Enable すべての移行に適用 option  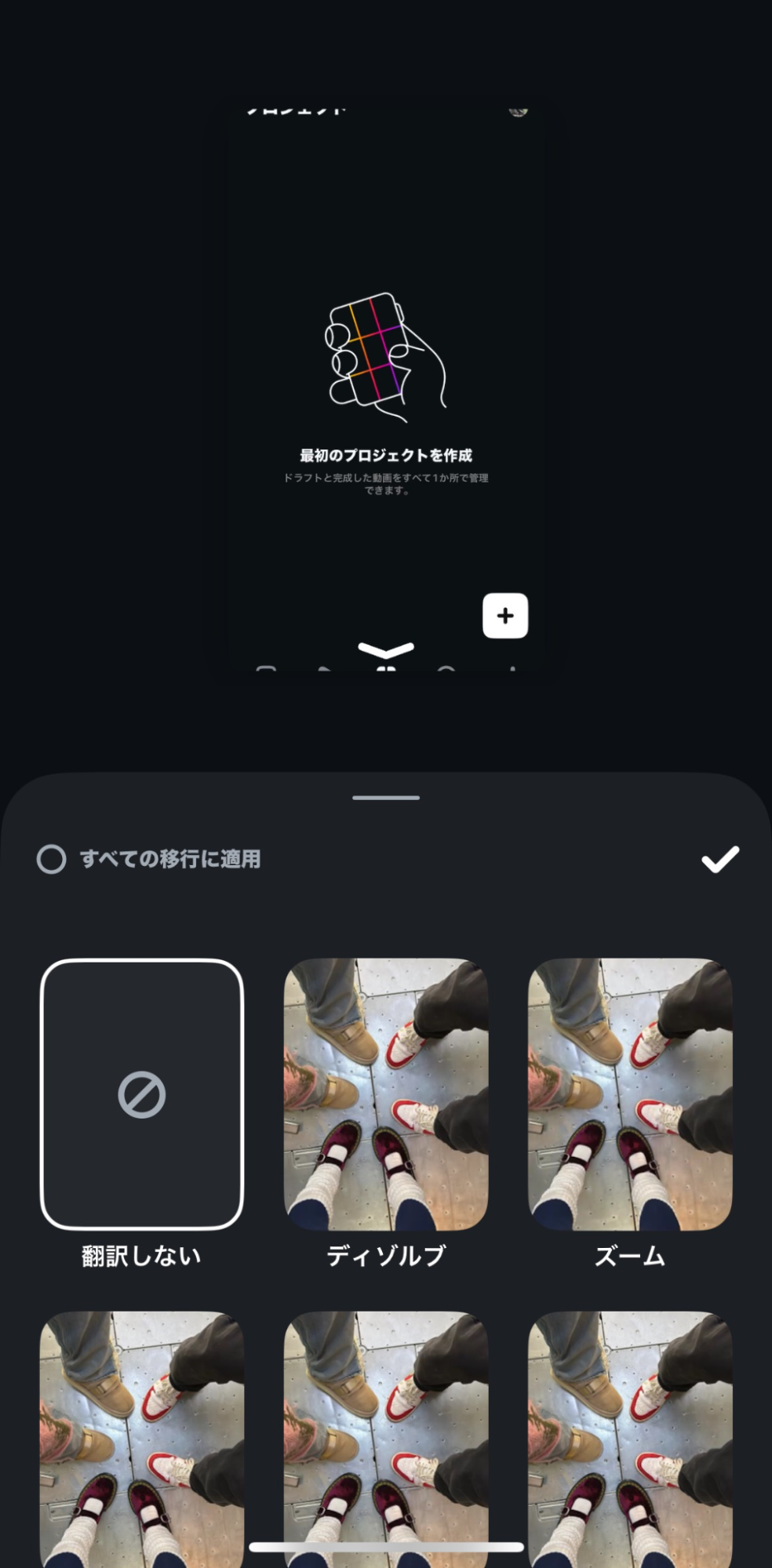(52, 859)
